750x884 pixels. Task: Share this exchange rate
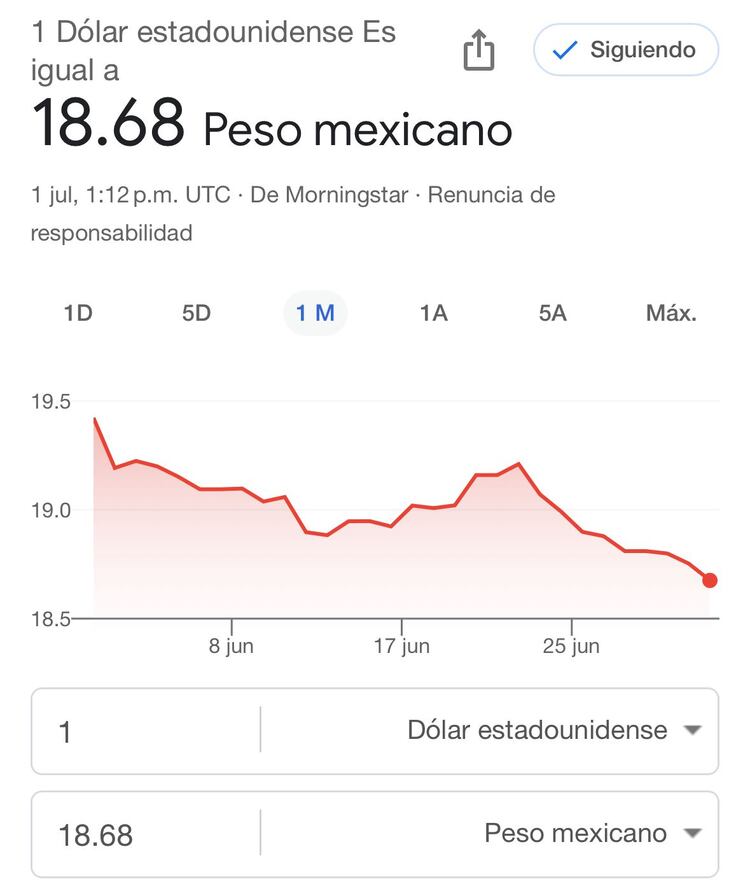479,50
